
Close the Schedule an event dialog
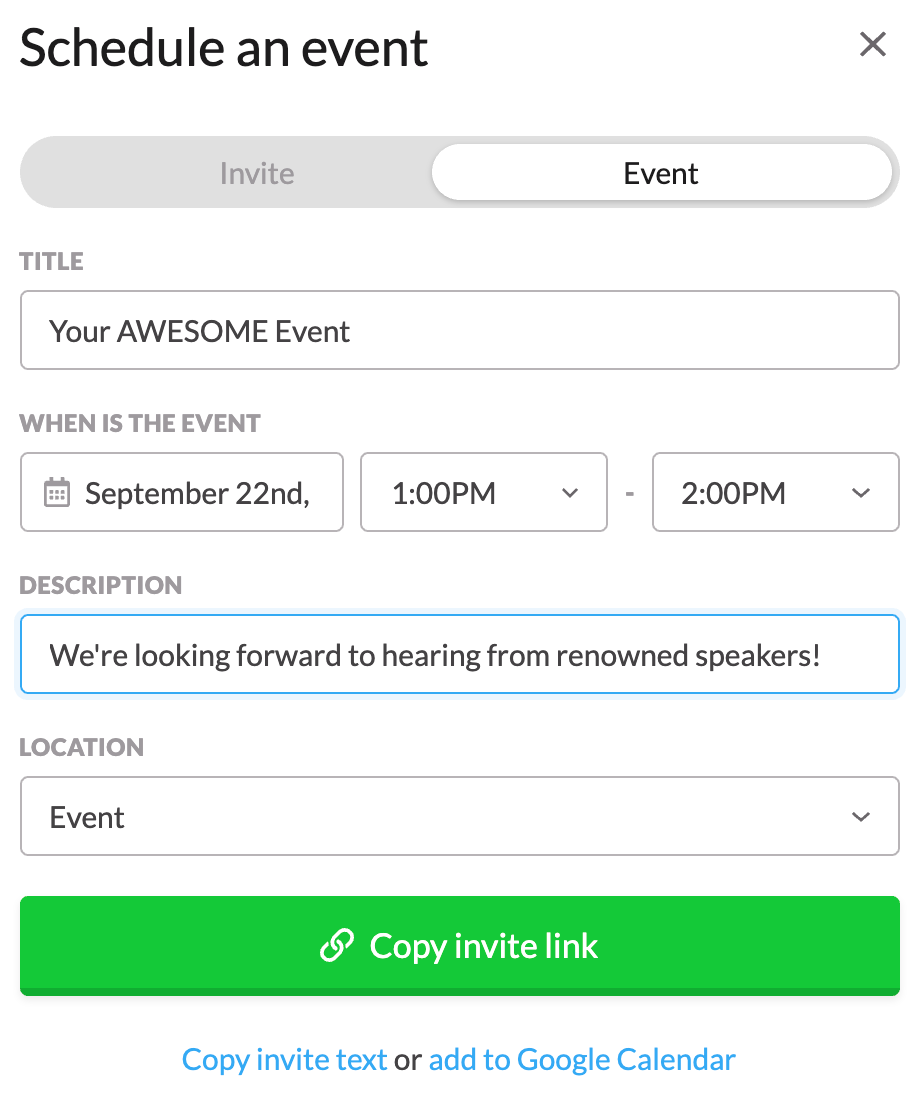(873, 45)
